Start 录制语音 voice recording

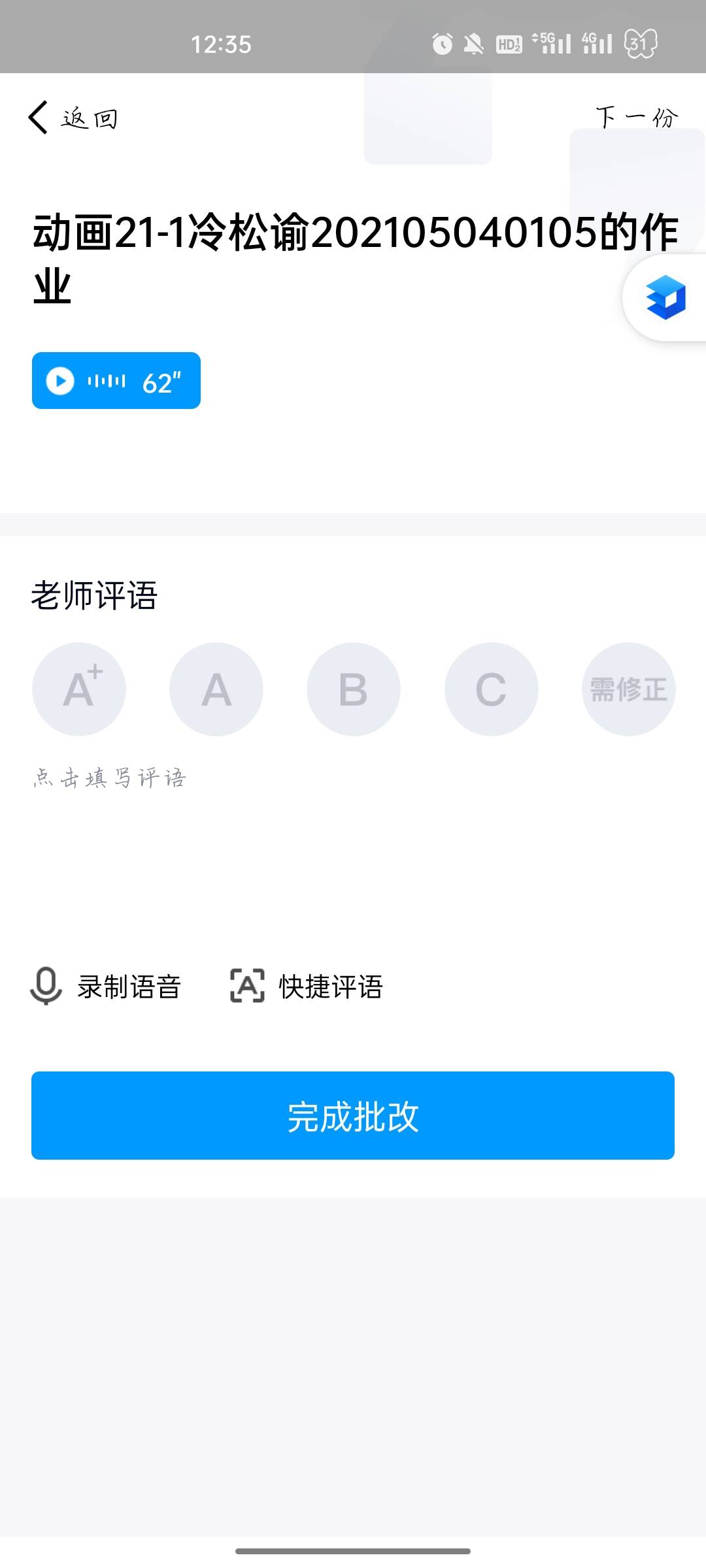(x=106, y=986)
